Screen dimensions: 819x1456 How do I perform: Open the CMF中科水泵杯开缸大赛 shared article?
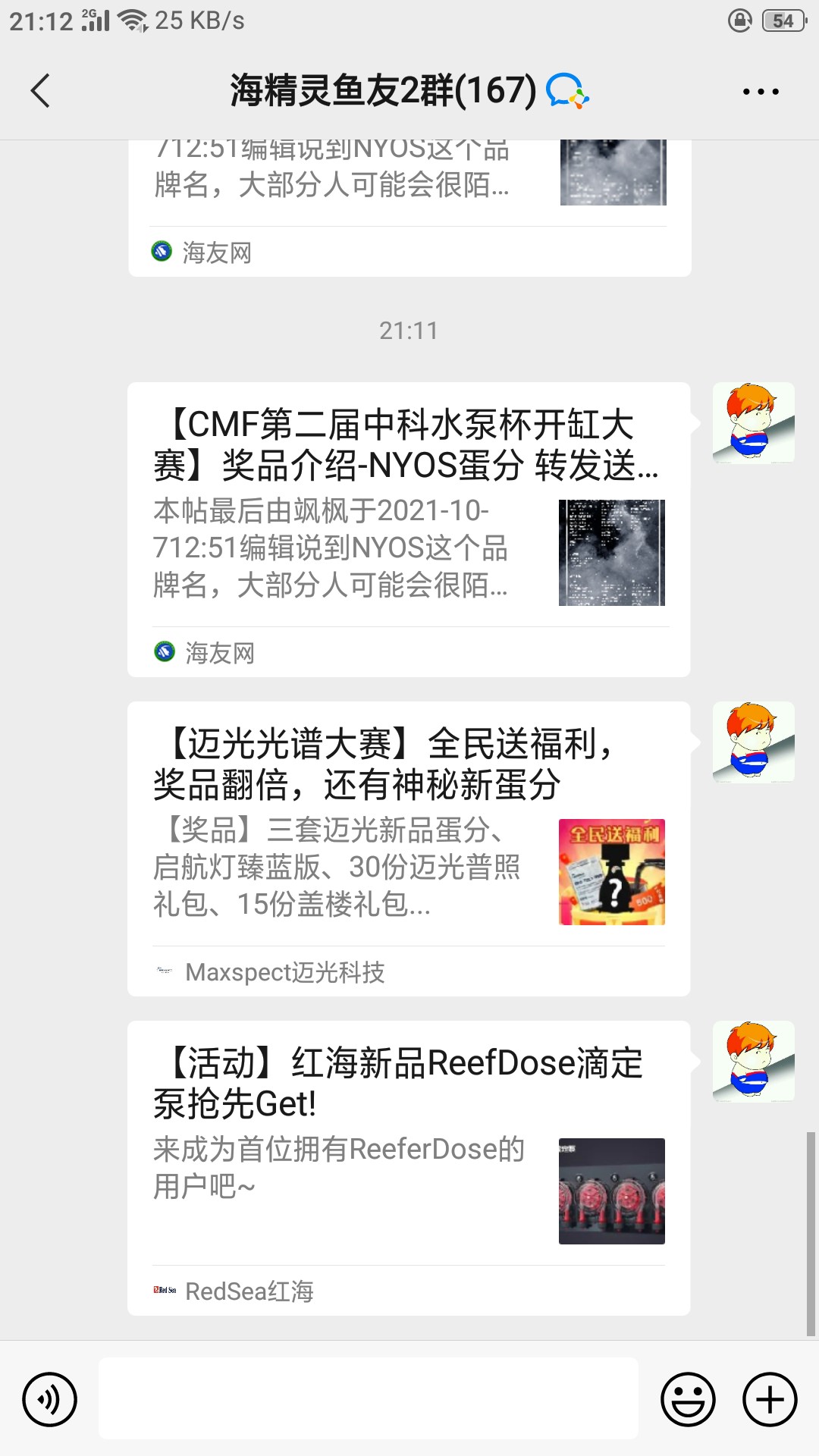pyautogui.click(x=409, y=529)
